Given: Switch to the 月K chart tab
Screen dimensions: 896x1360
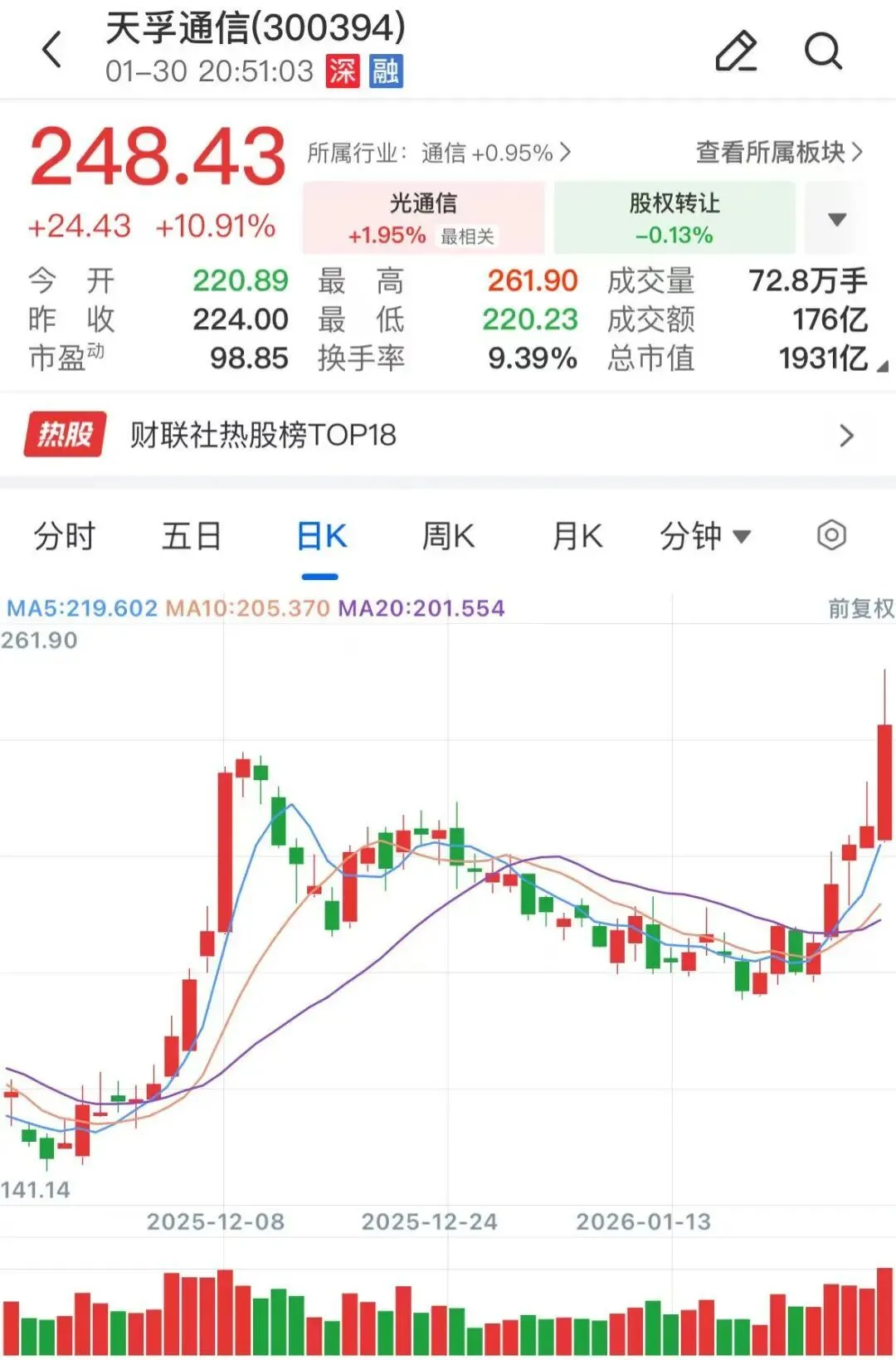Looking at the screenshot, I should (577, 536).
